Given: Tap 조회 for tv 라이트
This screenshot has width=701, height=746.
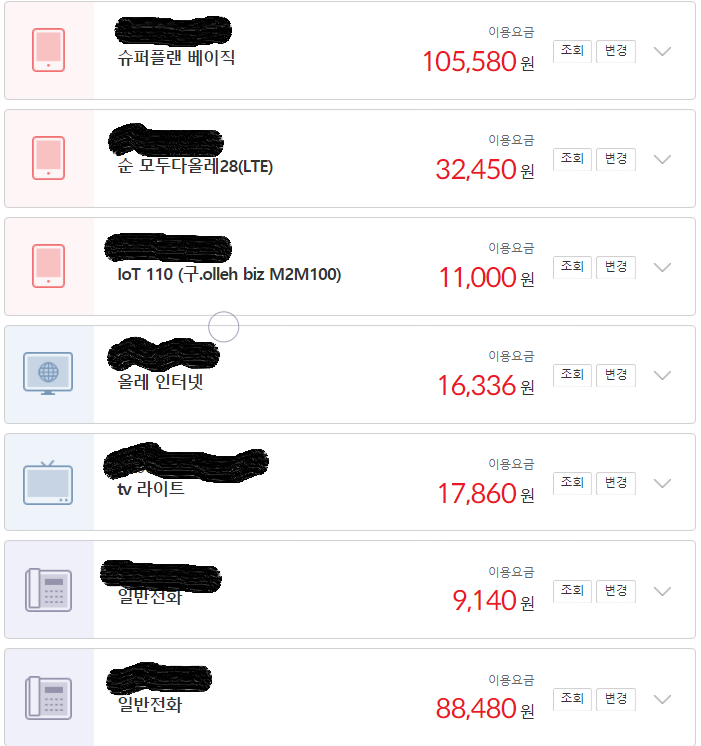Looking at the screenshot, I should pyautogui.click(x=572, y=483).
